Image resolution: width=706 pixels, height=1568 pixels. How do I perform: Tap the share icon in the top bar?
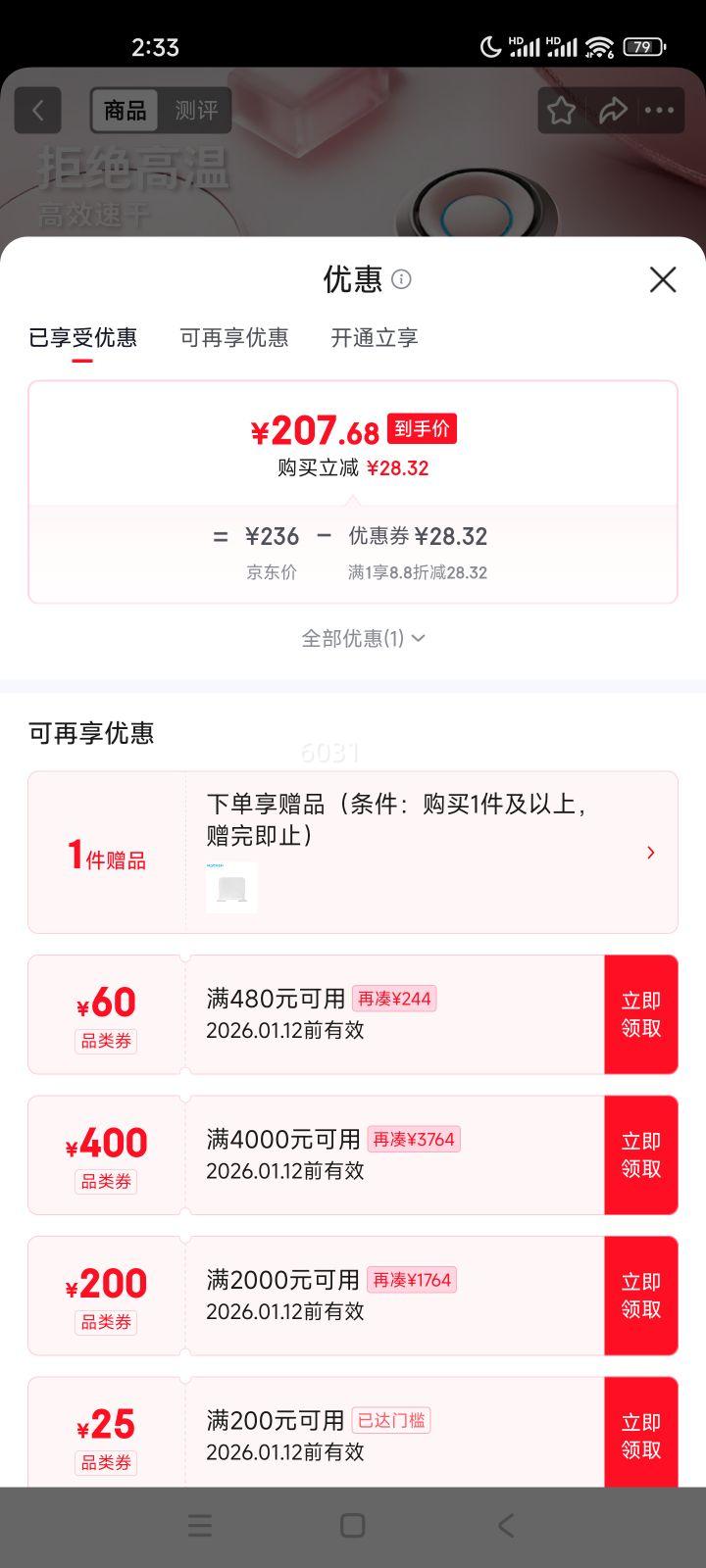[x=615, y=110]
